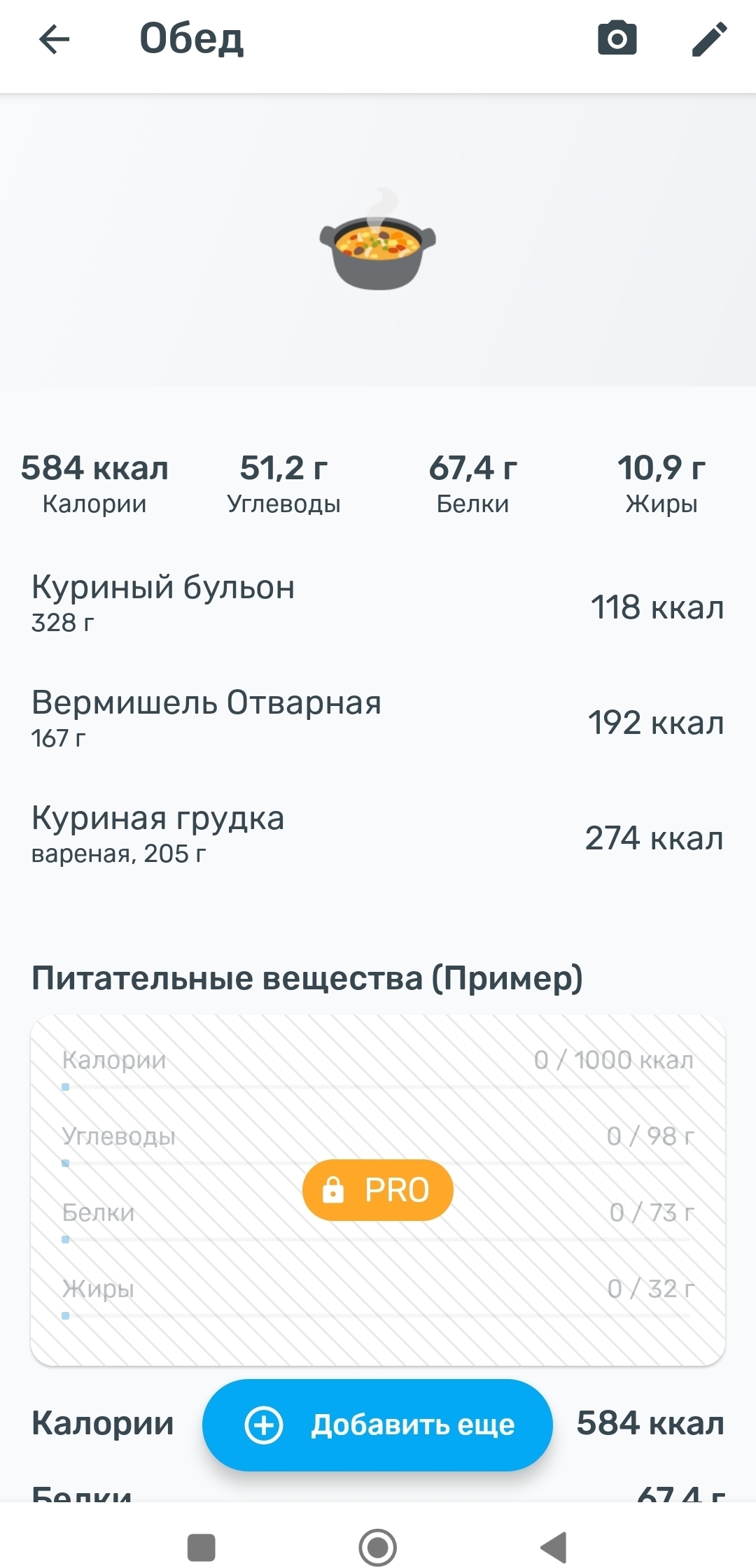
Task: Open recent apps from the navigation bar
Action: [x=202, y=1547]
